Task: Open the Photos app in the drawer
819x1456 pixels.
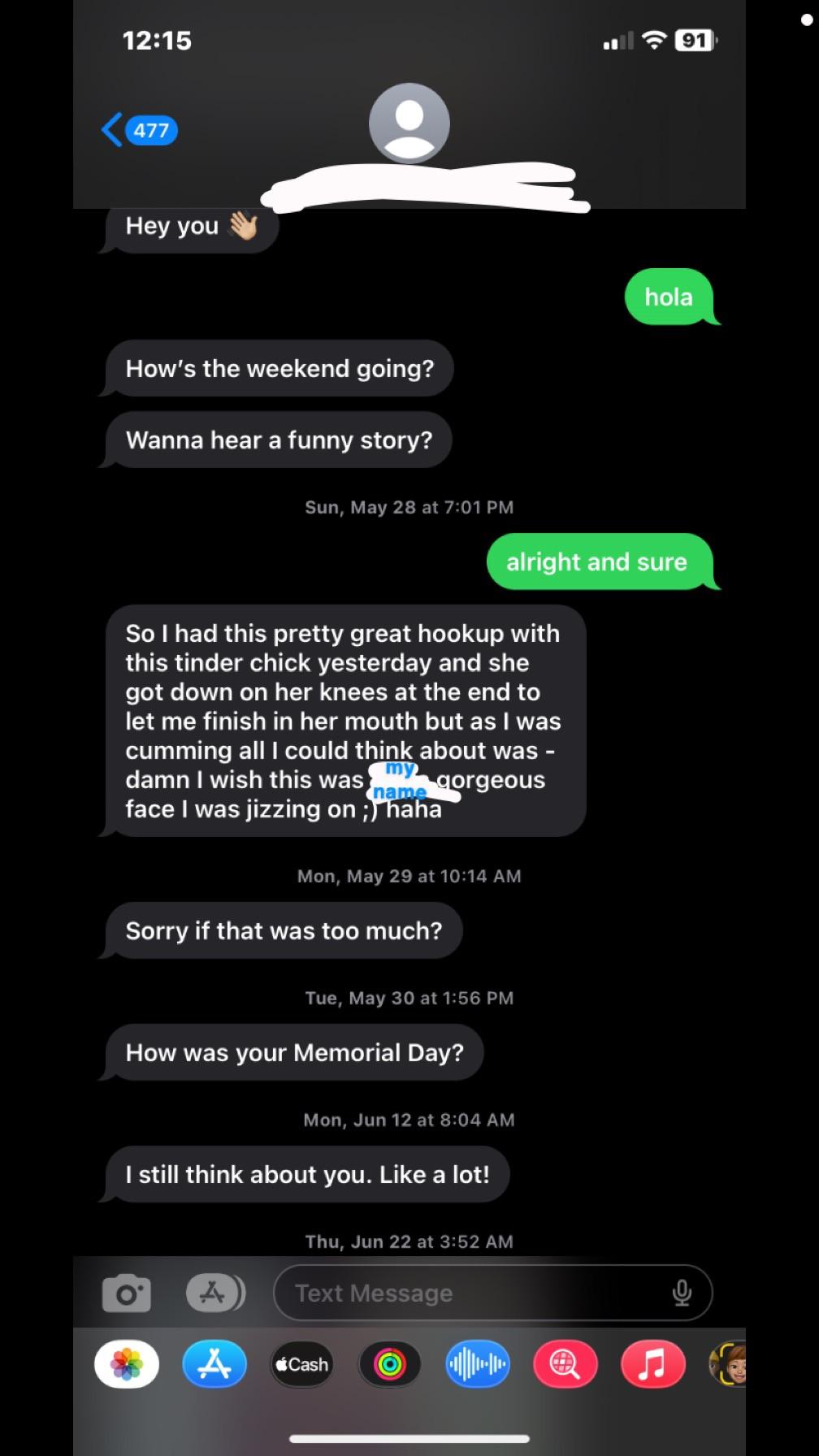Action: (x=127, y=1364)
